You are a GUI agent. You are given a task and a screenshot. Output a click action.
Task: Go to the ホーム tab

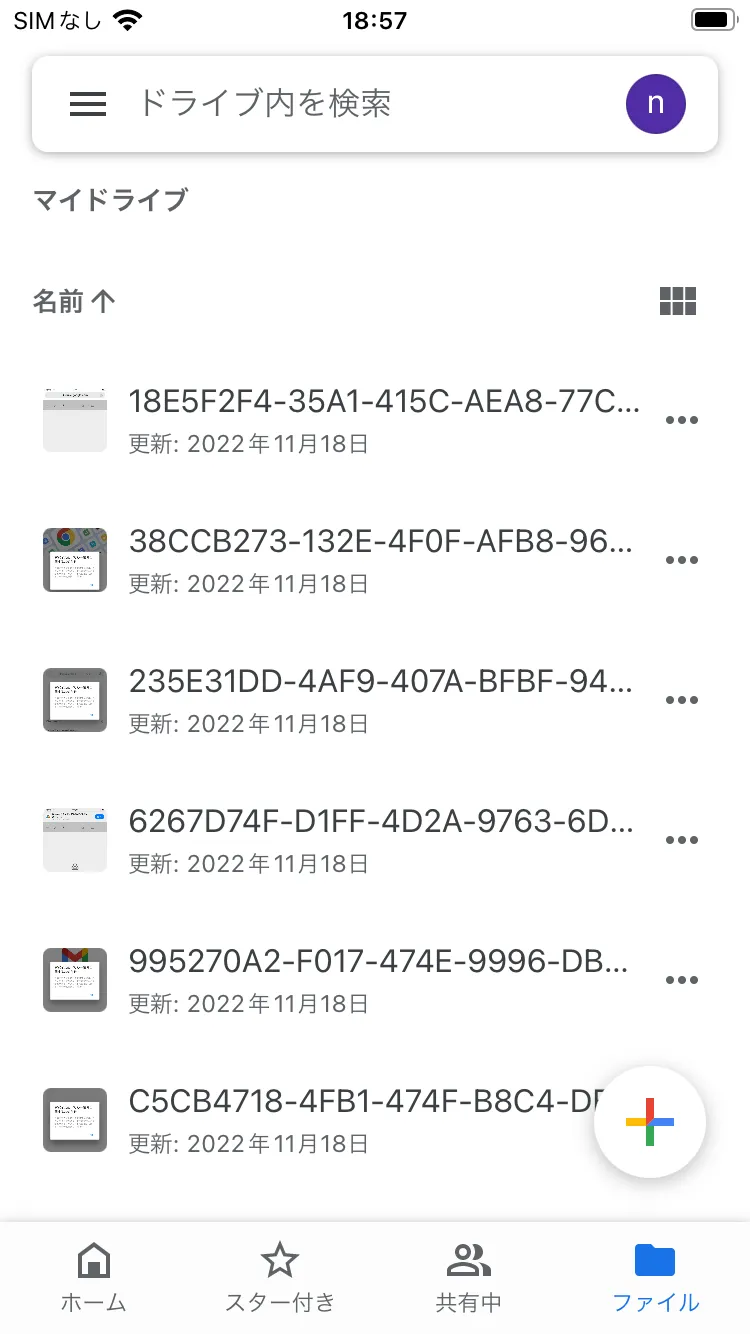pyautogui.click(x=94, y=1278)
